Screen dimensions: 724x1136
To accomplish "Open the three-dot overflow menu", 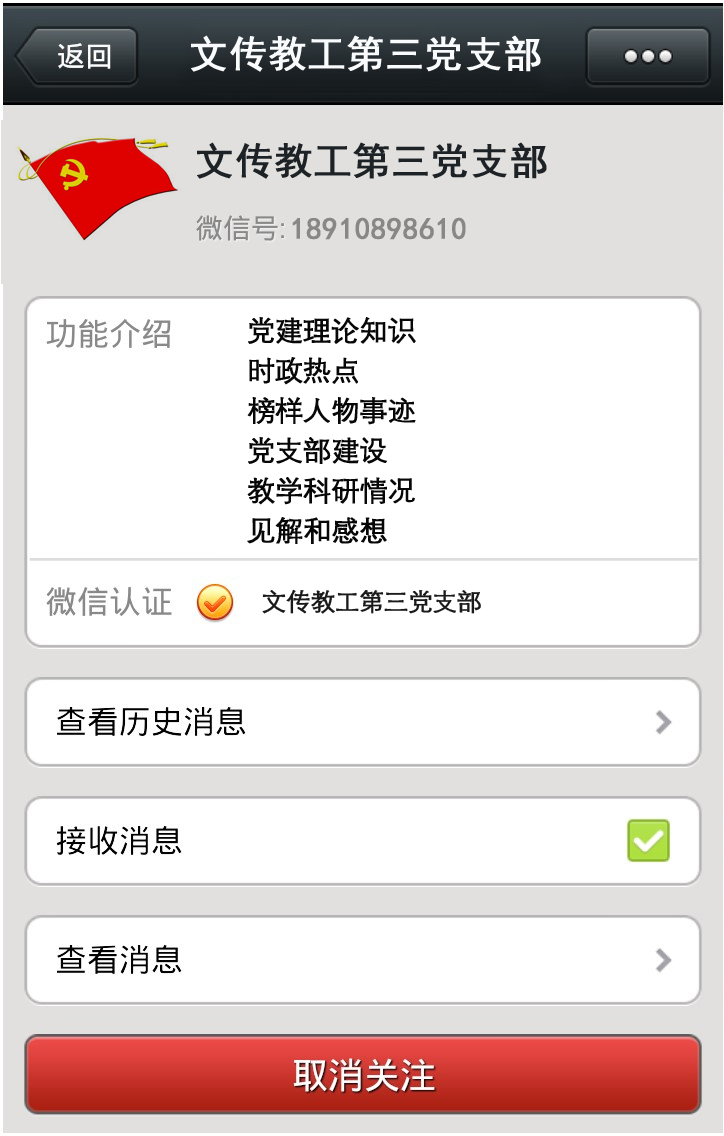I will click(x=647, y=56).
